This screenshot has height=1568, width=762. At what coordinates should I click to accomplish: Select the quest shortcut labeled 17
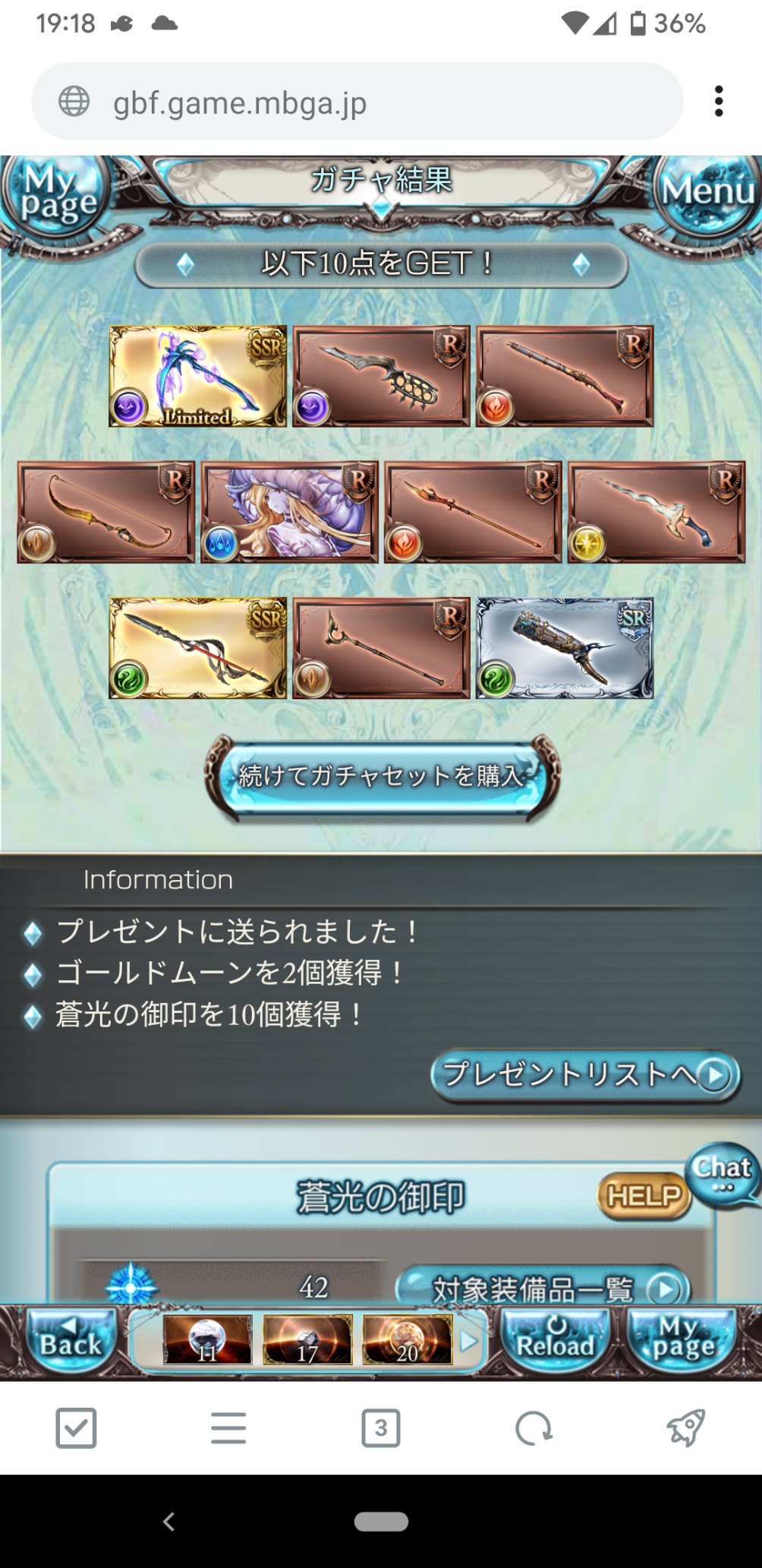point(307,1340)
